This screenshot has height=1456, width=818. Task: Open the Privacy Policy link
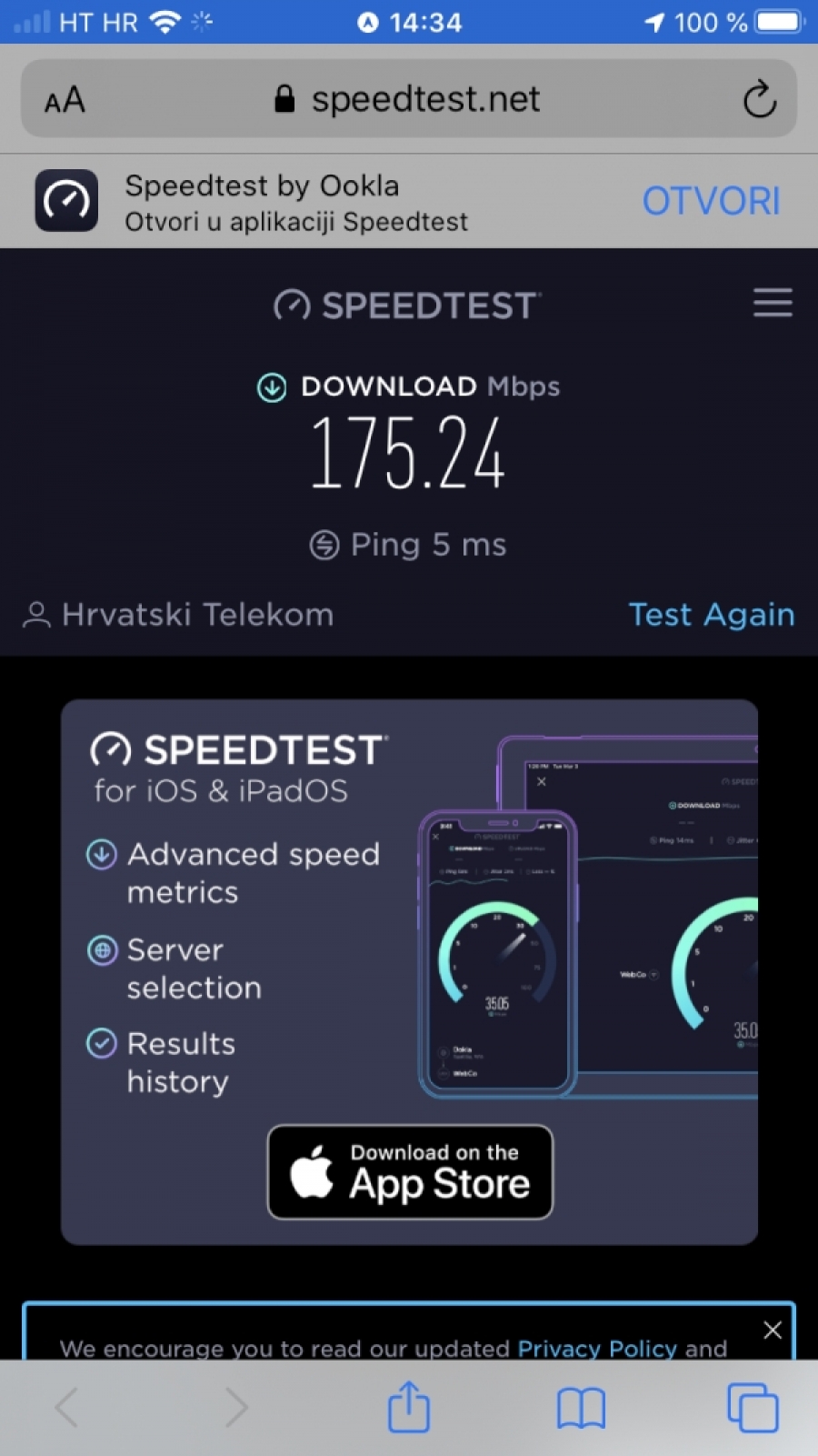coord(596,1349)
